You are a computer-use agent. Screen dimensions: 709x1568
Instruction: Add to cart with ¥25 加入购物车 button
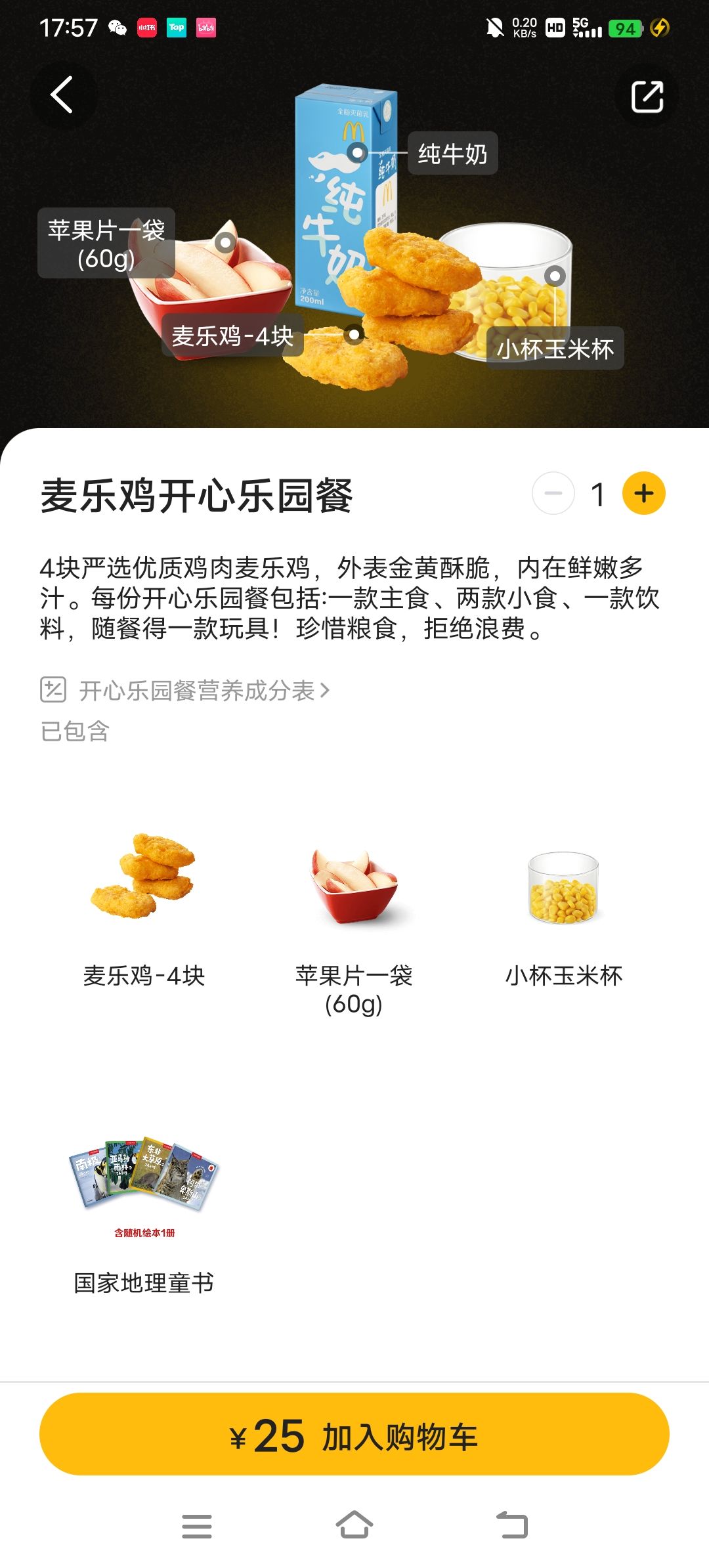point(354,1434)
